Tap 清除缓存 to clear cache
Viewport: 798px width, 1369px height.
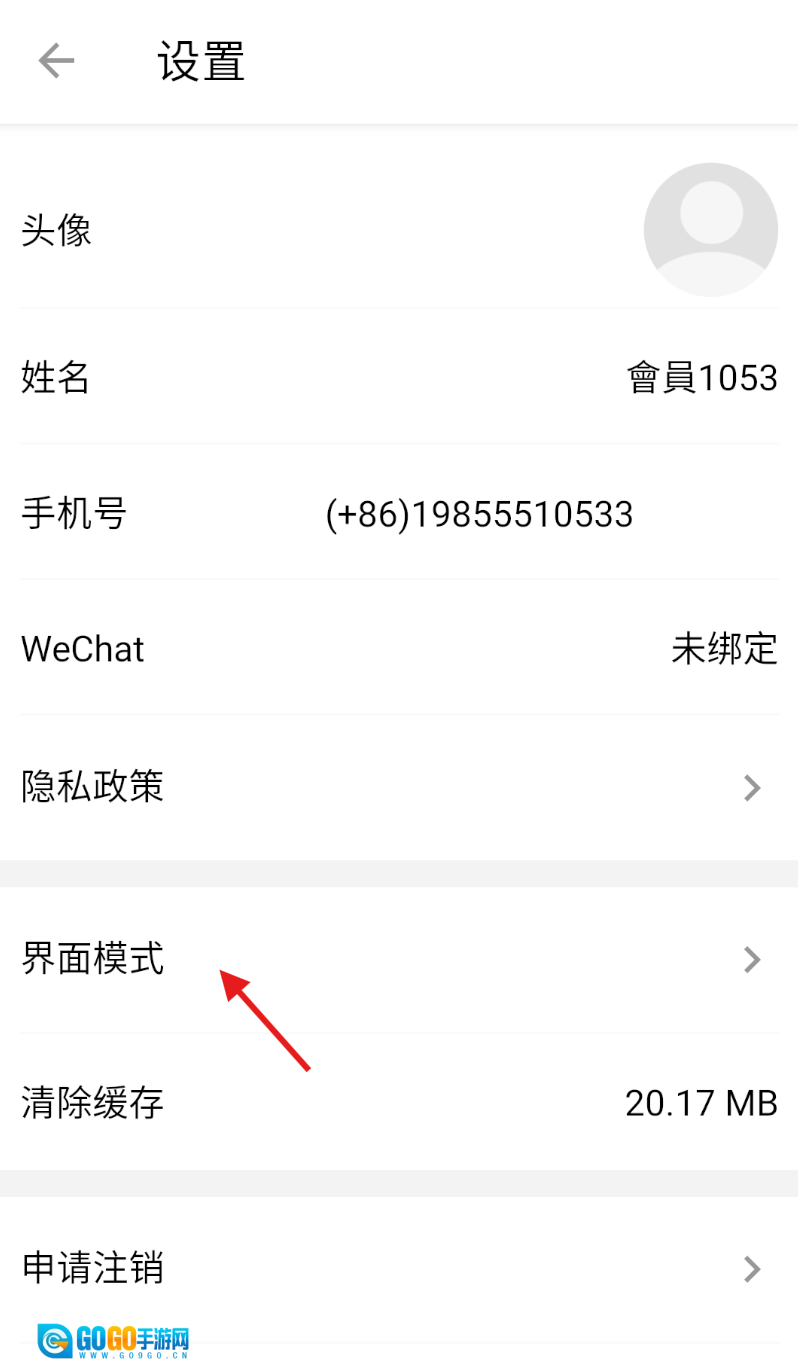coord(400,1103)
